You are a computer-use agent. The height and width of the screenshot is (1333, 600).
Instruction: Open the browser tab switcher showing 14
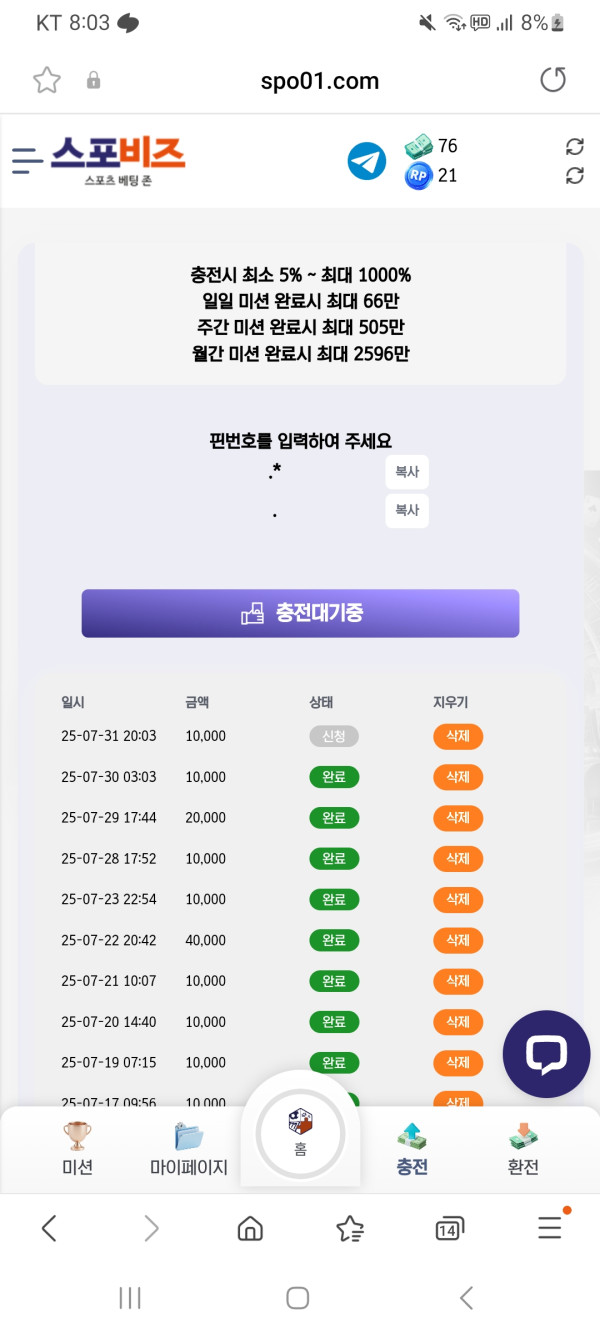(x=449, y=1229)
